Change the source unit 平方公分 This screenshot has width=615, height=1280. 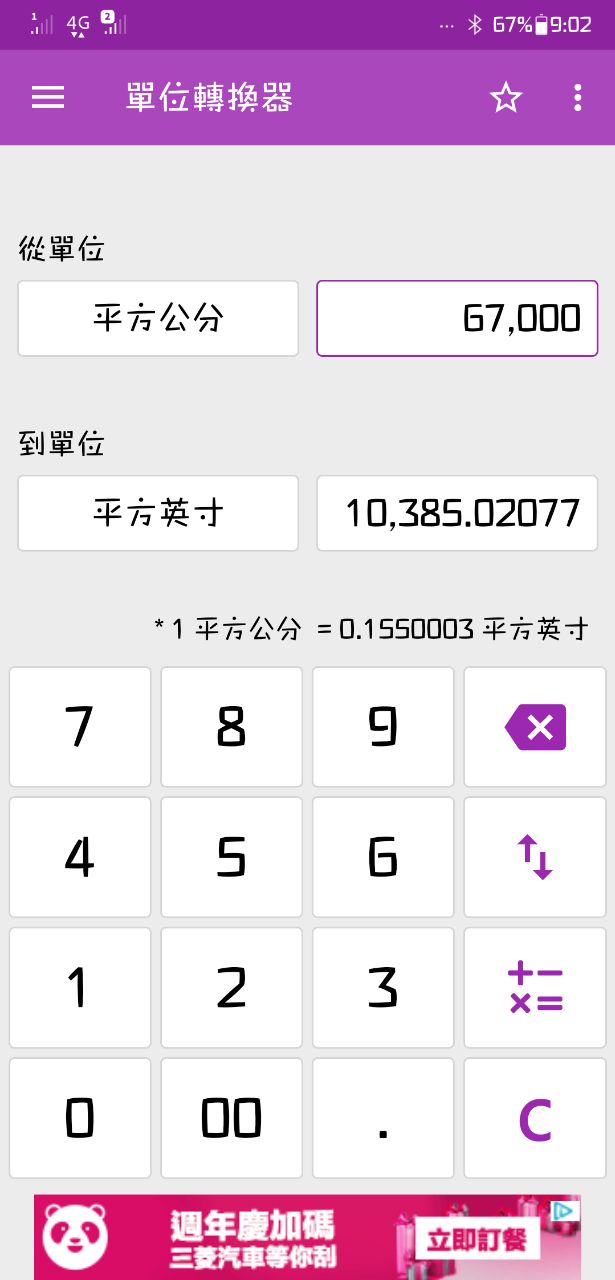point(158,318)
